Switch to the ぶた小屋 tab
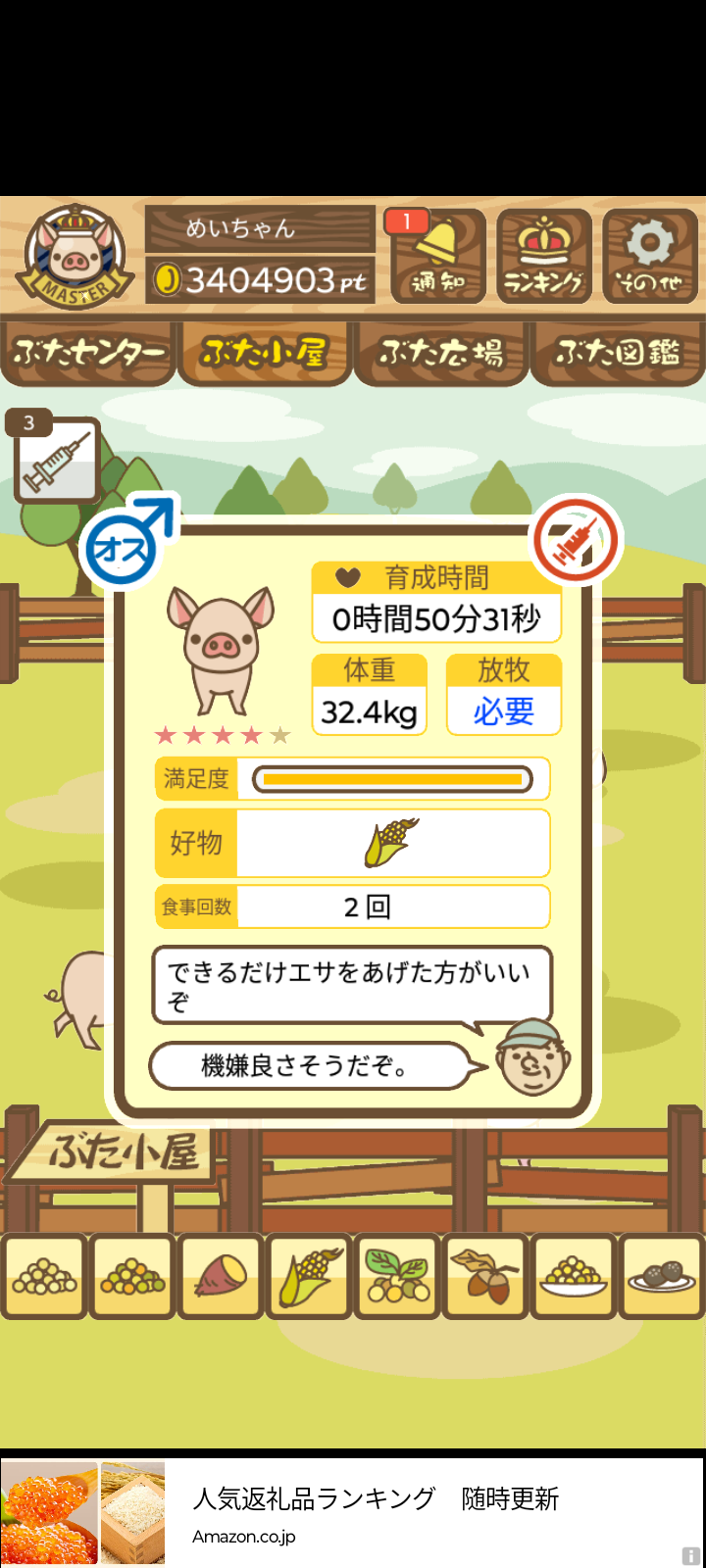 tap(264, 353)
